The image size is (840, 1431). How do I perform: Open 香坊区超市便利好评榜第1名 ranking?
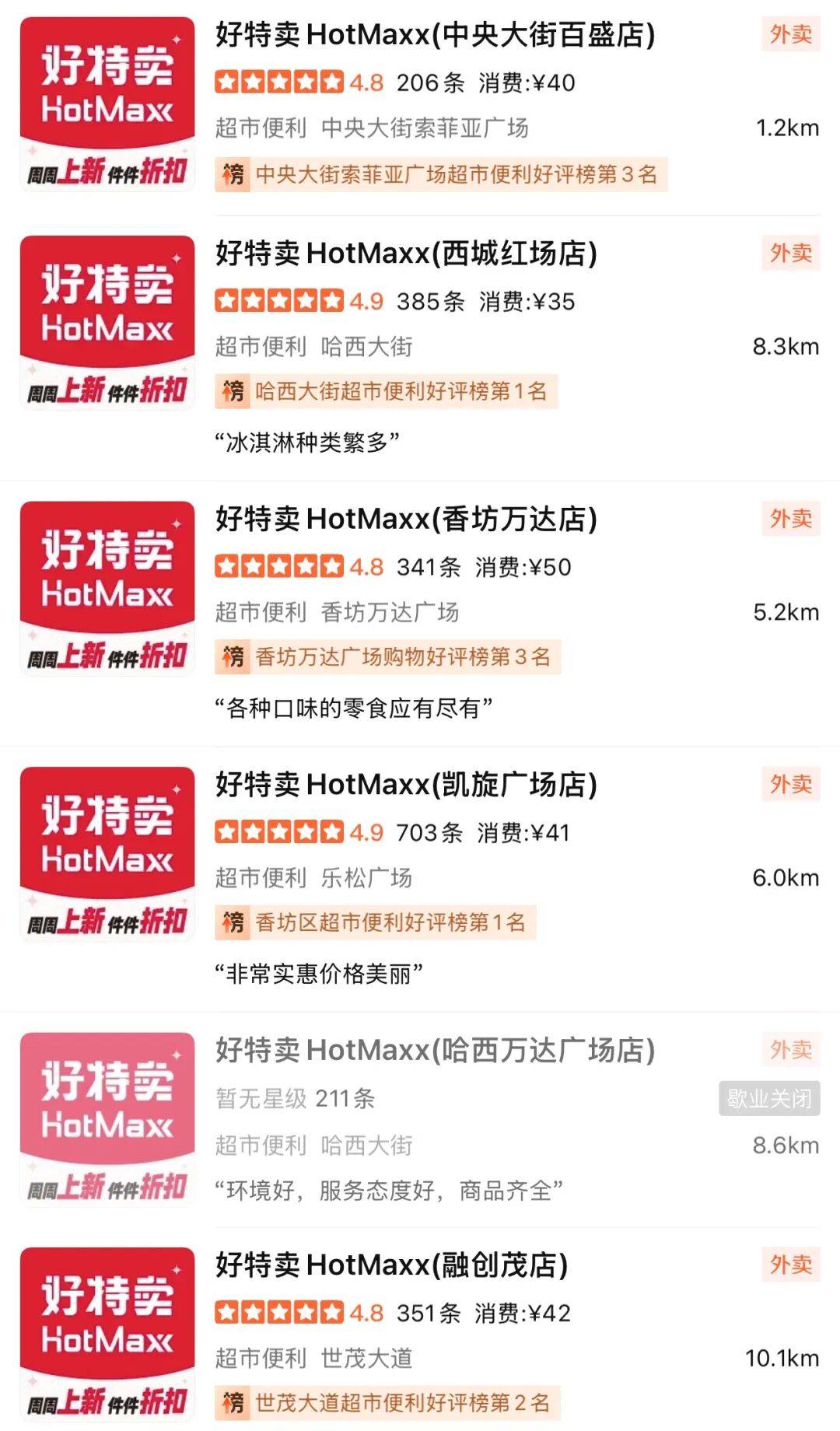[376, 923]
